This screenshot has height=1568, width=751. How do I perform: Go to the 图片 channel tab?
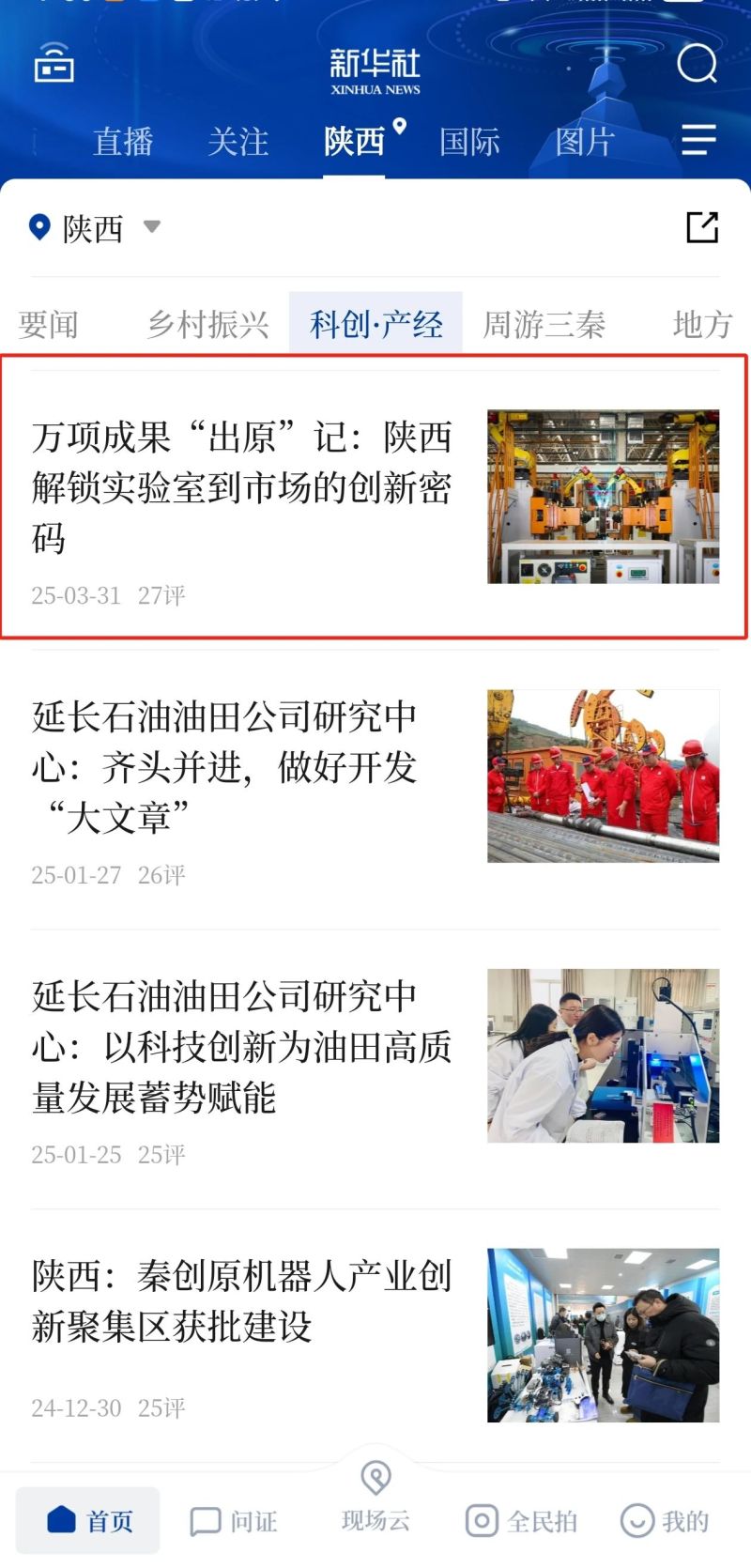point(584,142)
